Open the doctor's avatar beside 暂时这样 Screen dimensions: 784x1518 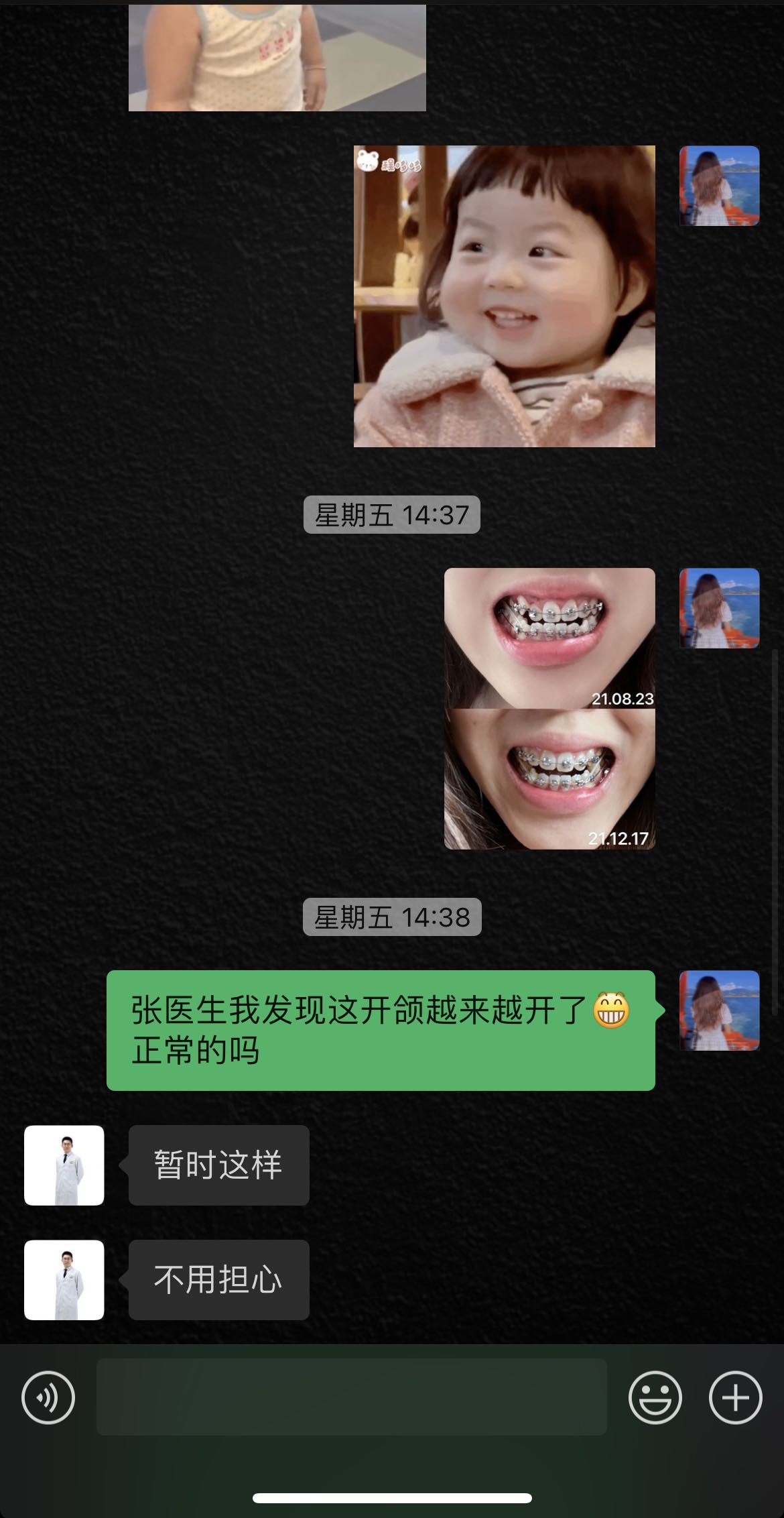point(64,1165)
